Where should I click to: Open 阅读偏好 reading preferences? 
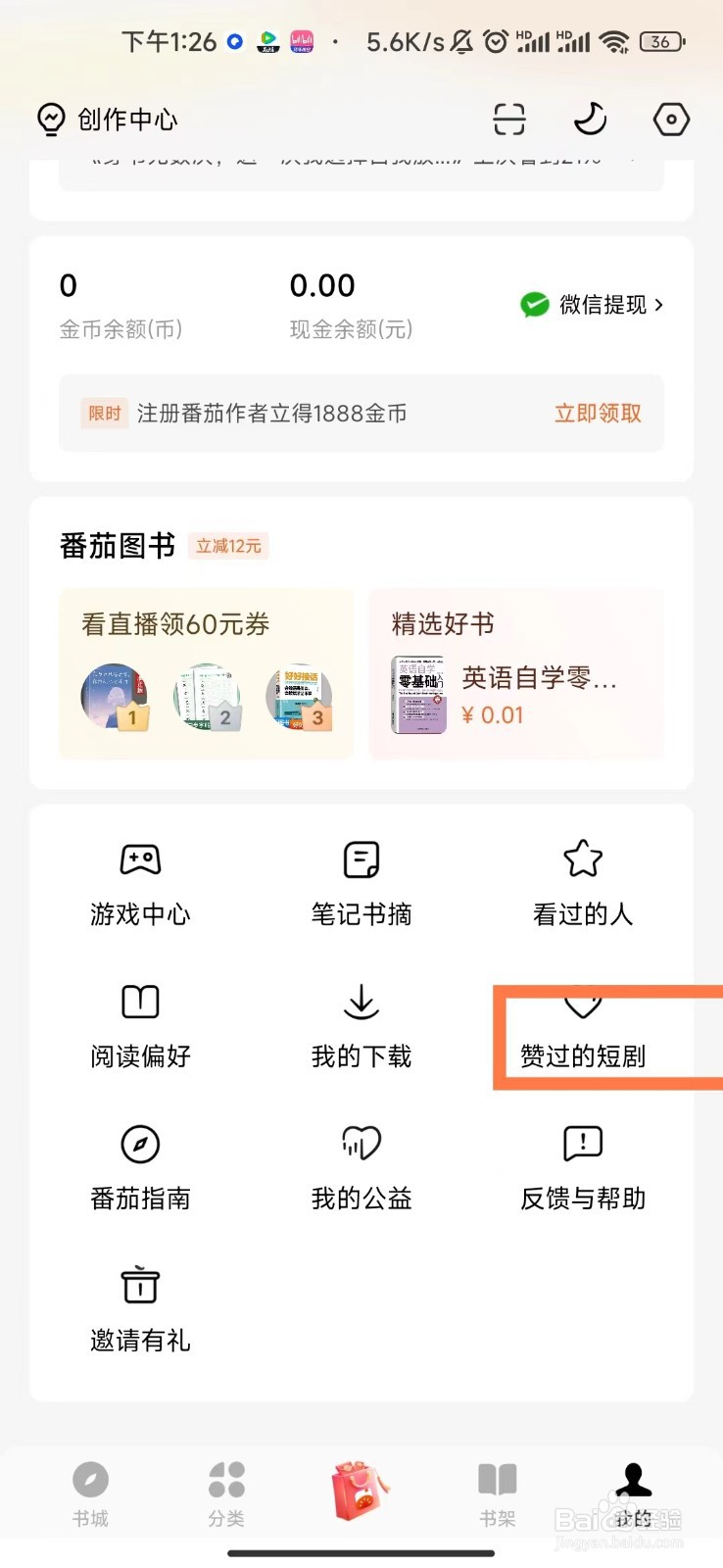tap(139, 1024)
